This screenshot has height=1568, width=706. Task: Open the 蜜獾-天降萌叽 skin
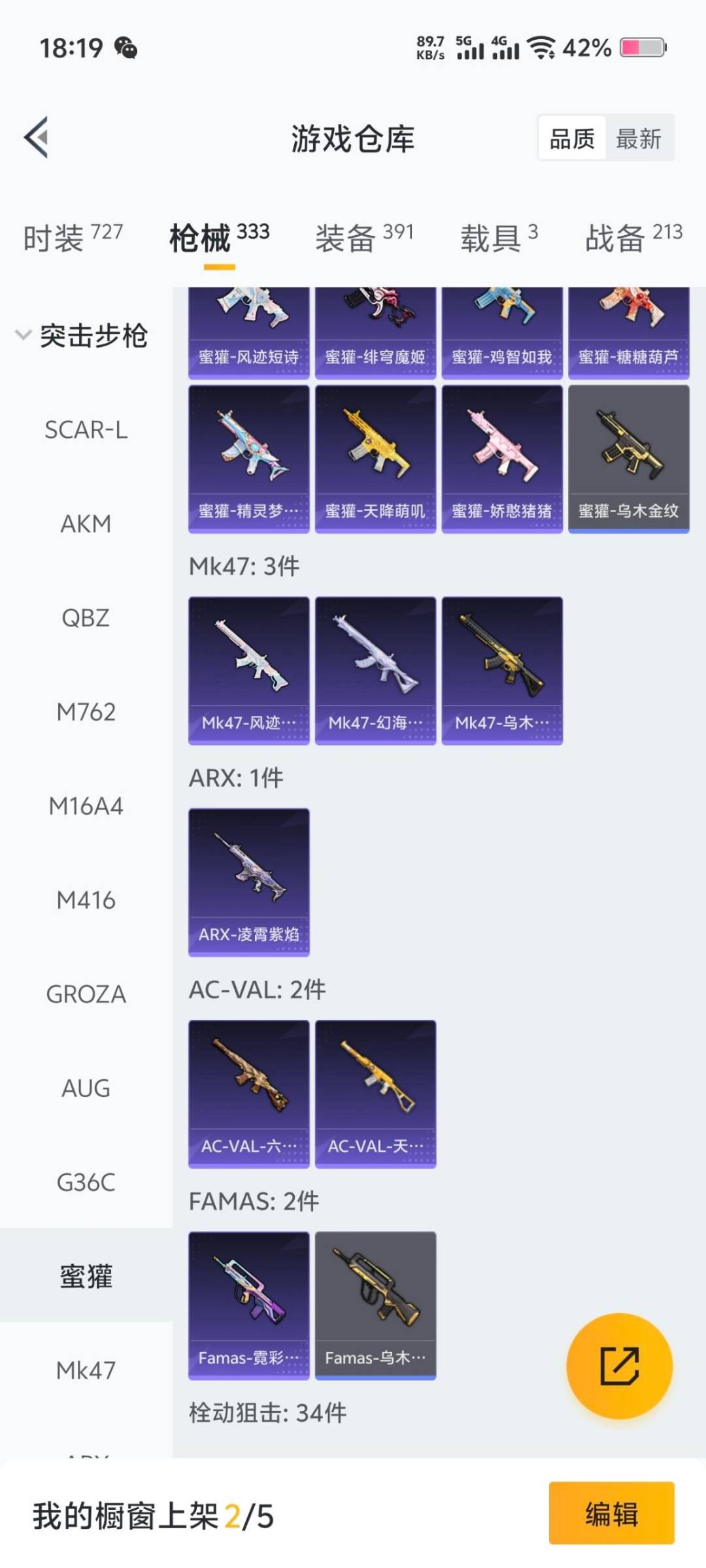coord(375,459)
